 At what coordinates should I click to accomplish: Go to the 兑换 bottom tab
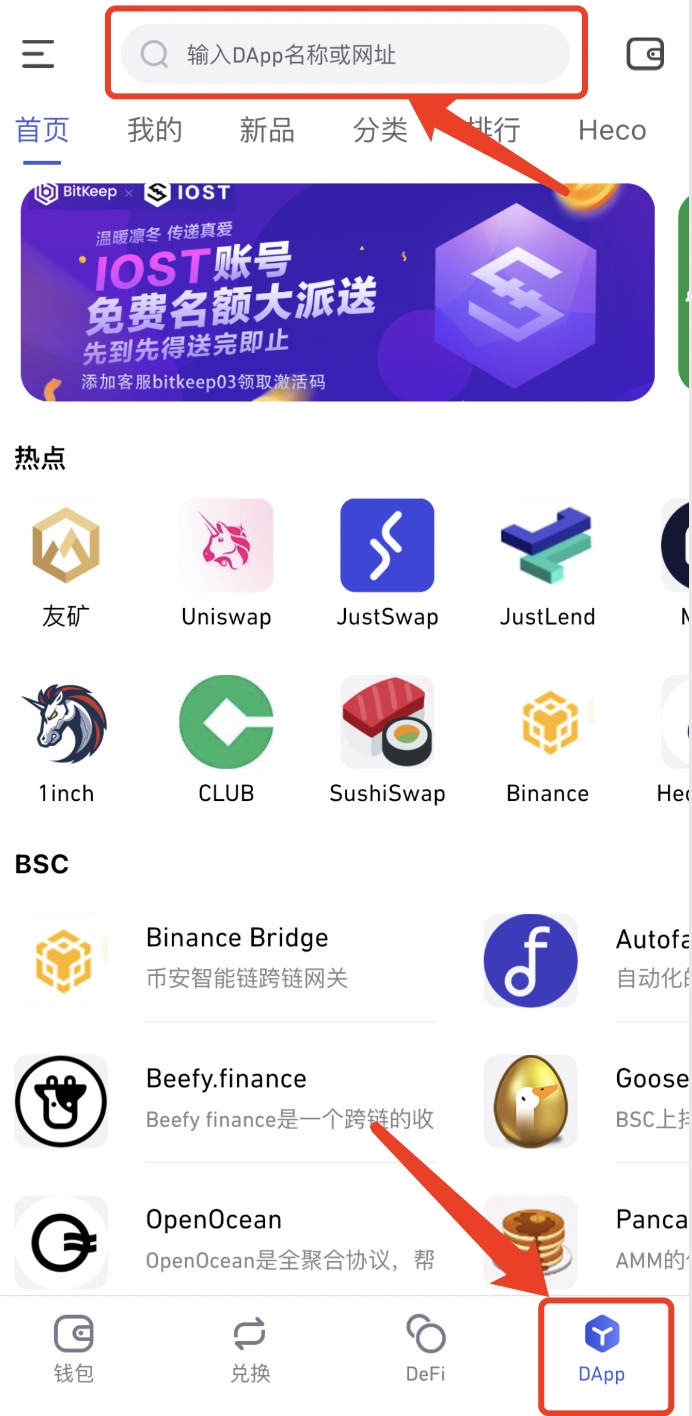click(x=250, y=1350)
